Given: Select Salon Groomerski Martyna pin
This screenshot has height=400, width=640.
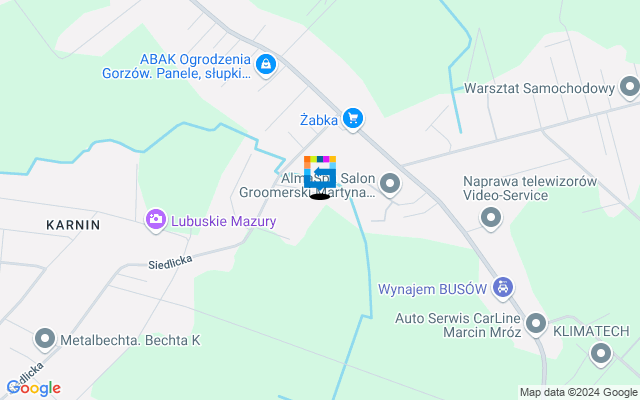Looking at the screenshot, I should click(x=390, y=183).
